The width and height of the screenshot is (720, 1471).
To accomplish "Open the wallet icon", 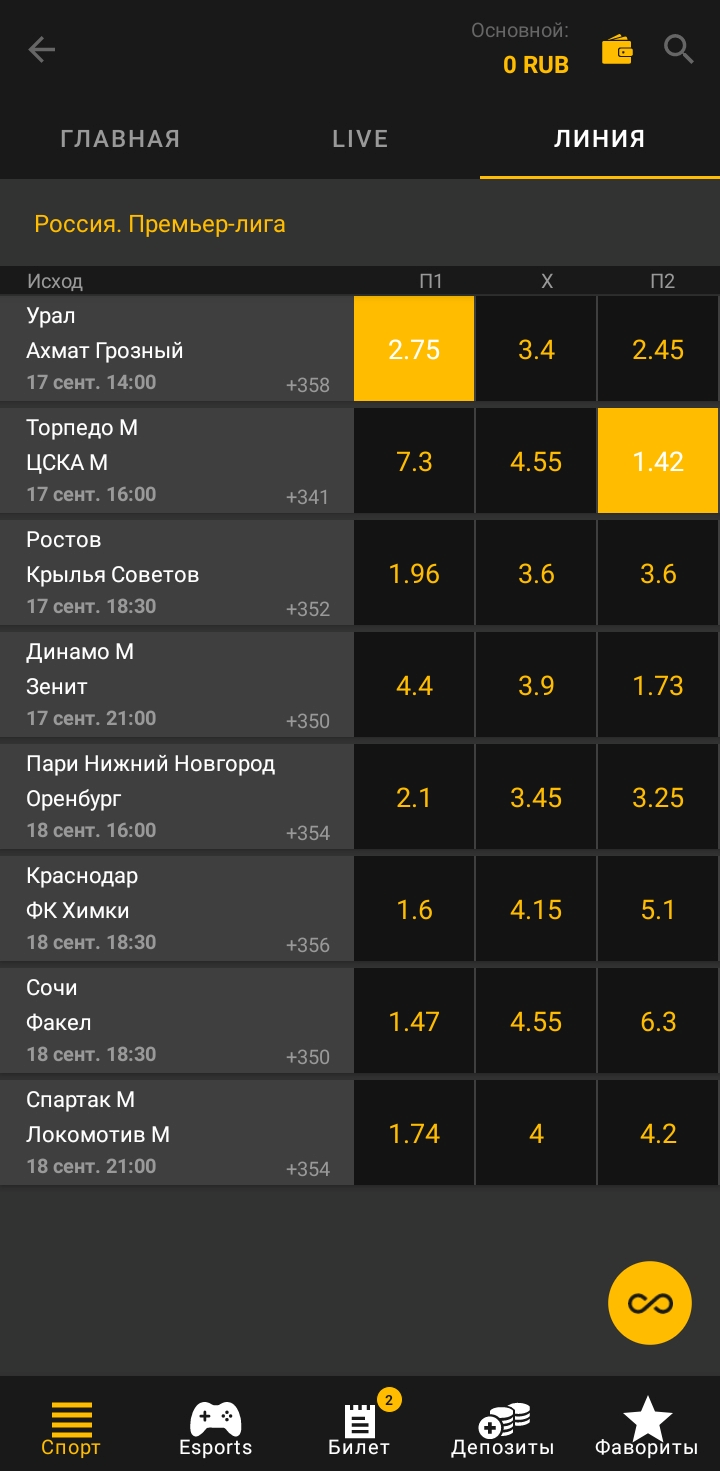I will 617,50.
